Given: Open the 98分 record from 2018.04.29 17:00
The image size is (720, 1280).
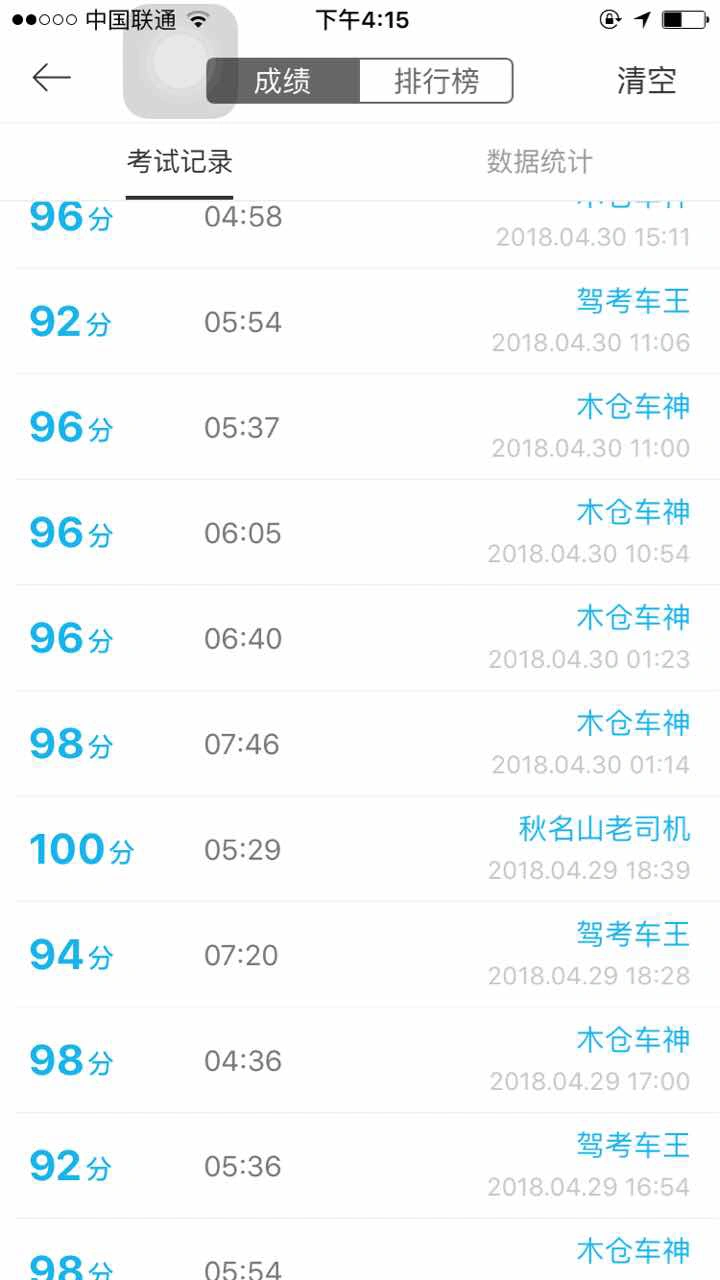Looking at the screenshot, I should click(x=360, y=1060).
